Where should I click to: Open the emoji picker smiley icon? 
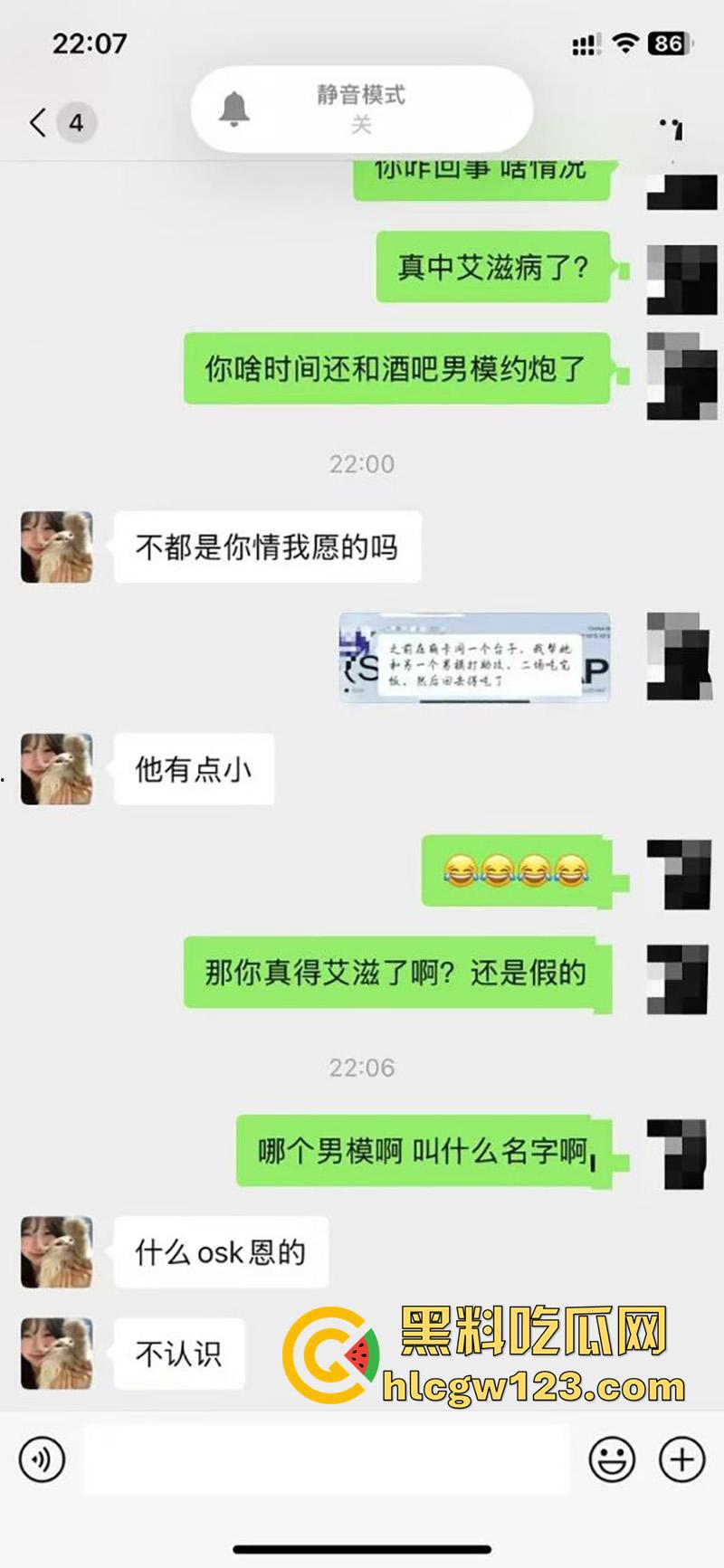coord(611,1459)
